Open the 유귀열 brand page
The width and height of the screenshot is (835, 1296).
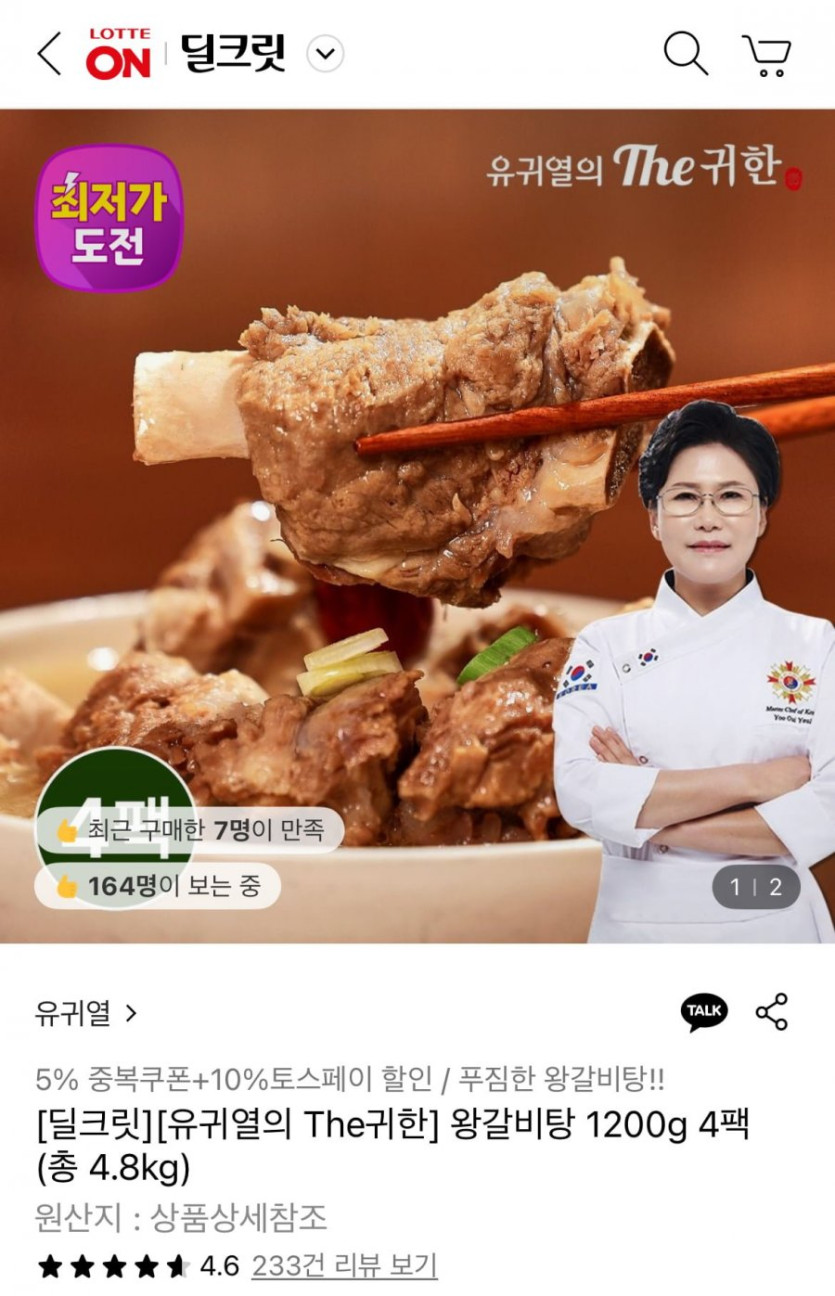[85, 1013]
